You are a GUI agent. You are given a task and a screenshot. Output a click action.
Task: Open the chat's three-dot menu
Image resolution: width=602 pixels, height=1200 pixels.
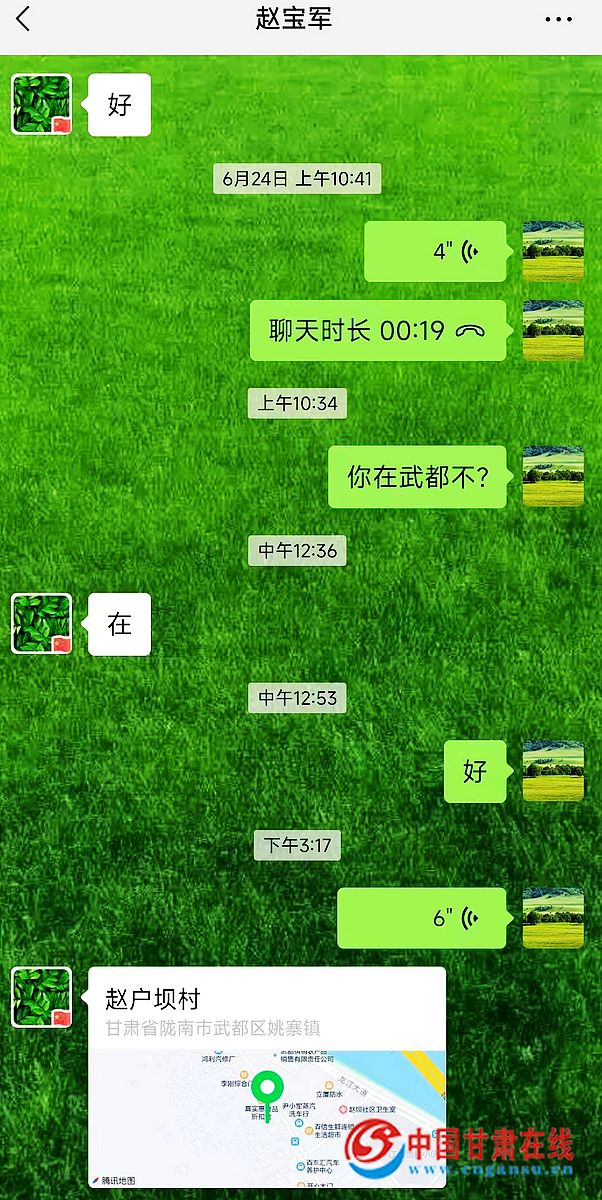(x=558, y=20)
